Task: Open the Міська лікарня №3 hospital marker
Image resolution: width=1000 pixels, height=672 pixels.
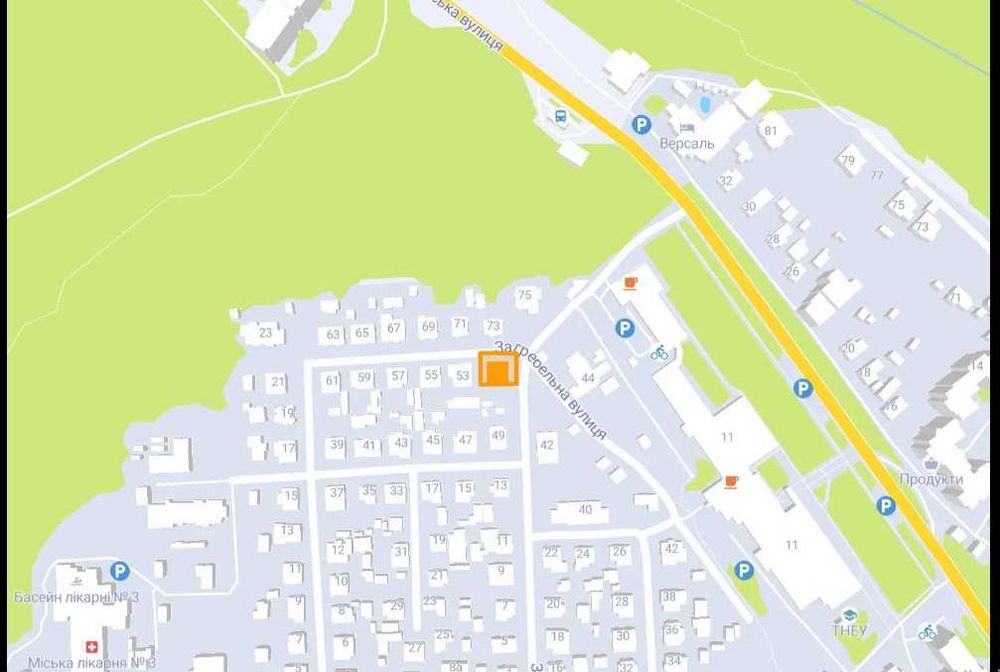Action: point(92,647)
